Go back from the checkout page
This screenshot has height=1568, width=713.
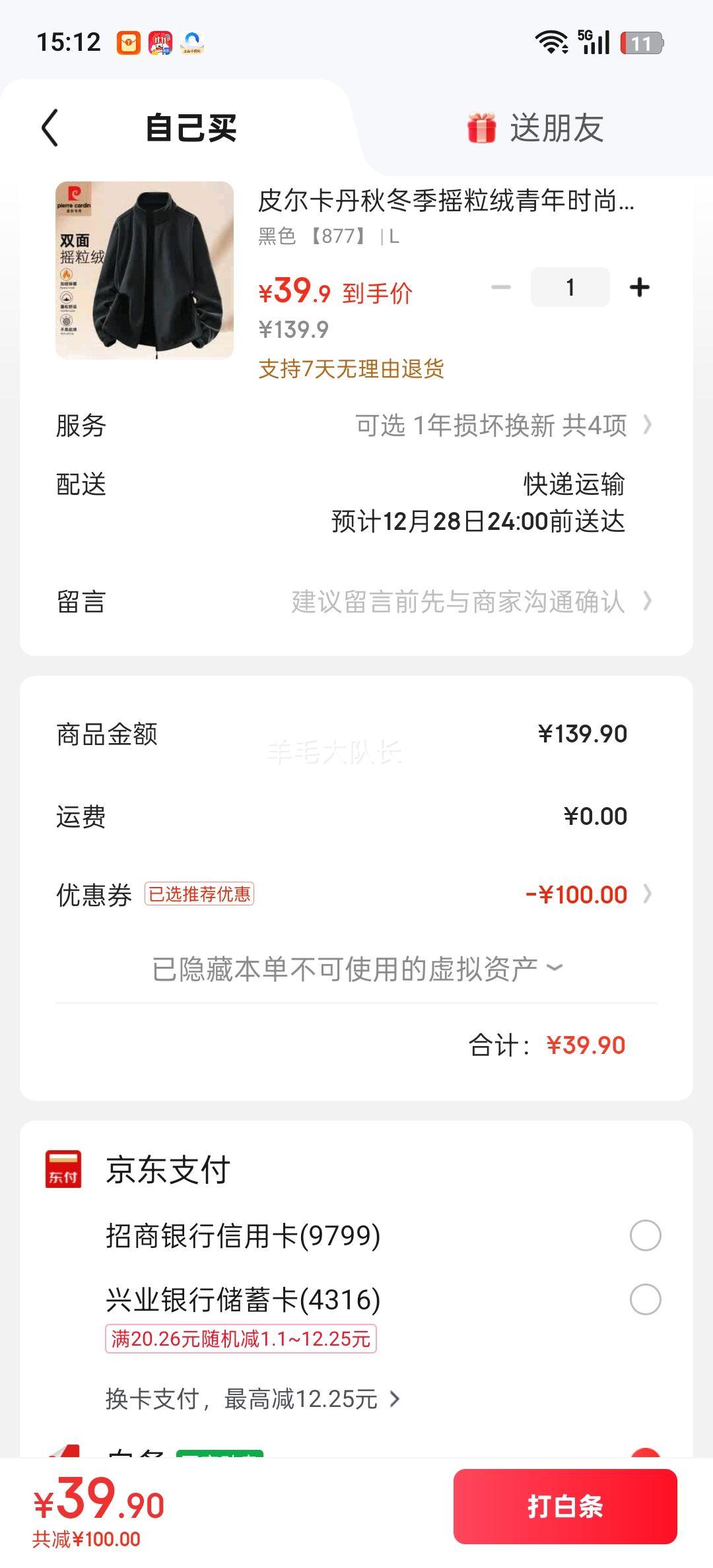click(50, 127)
